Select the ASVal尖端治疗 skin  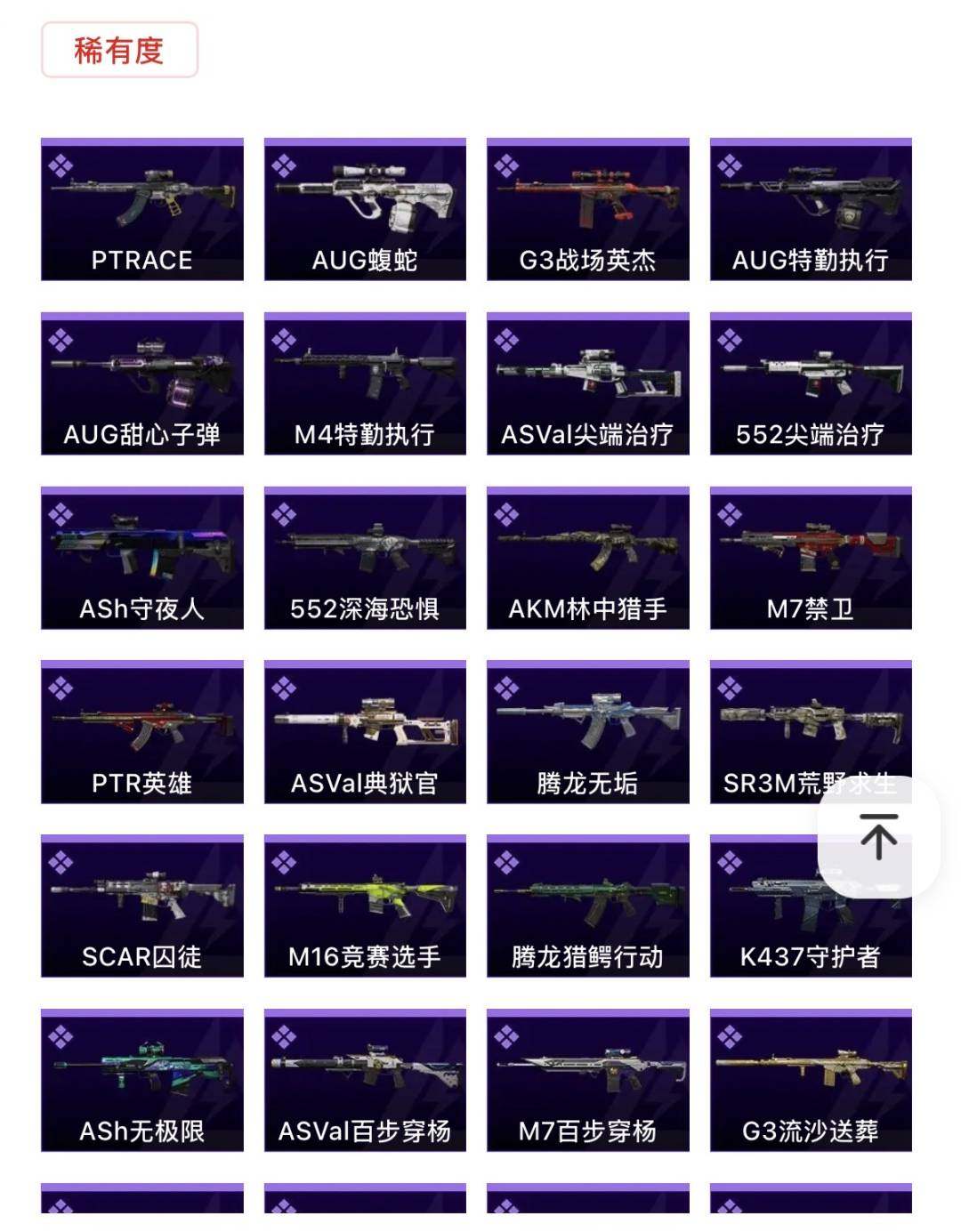tap(587, 384)
